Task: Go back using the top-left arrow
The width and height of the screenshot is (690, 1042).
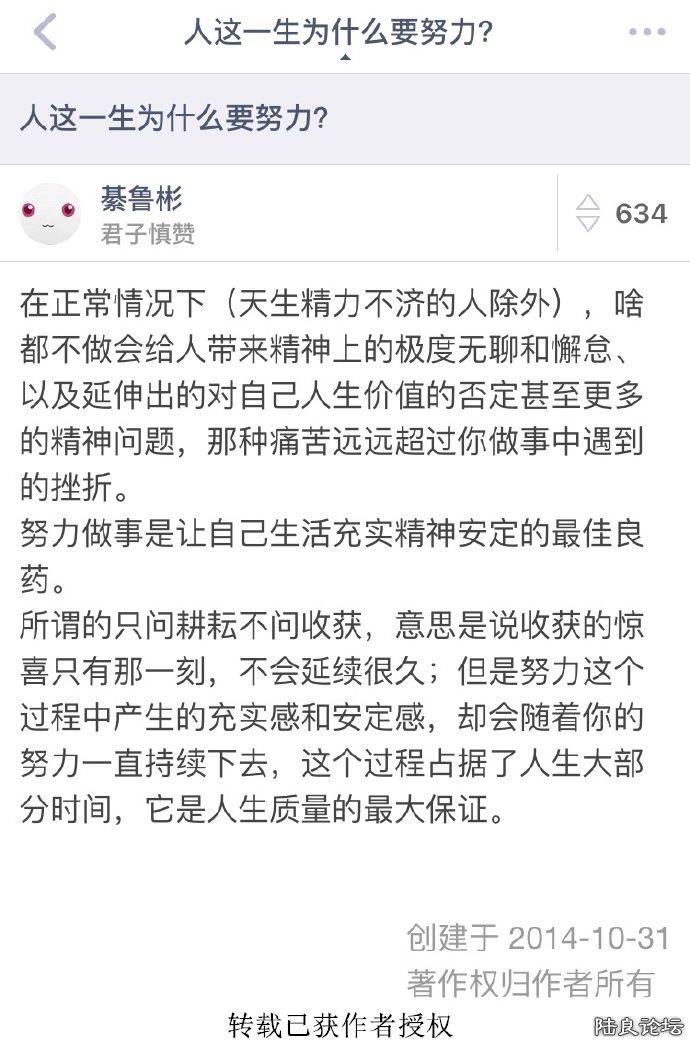Action: tap(44, 33)
